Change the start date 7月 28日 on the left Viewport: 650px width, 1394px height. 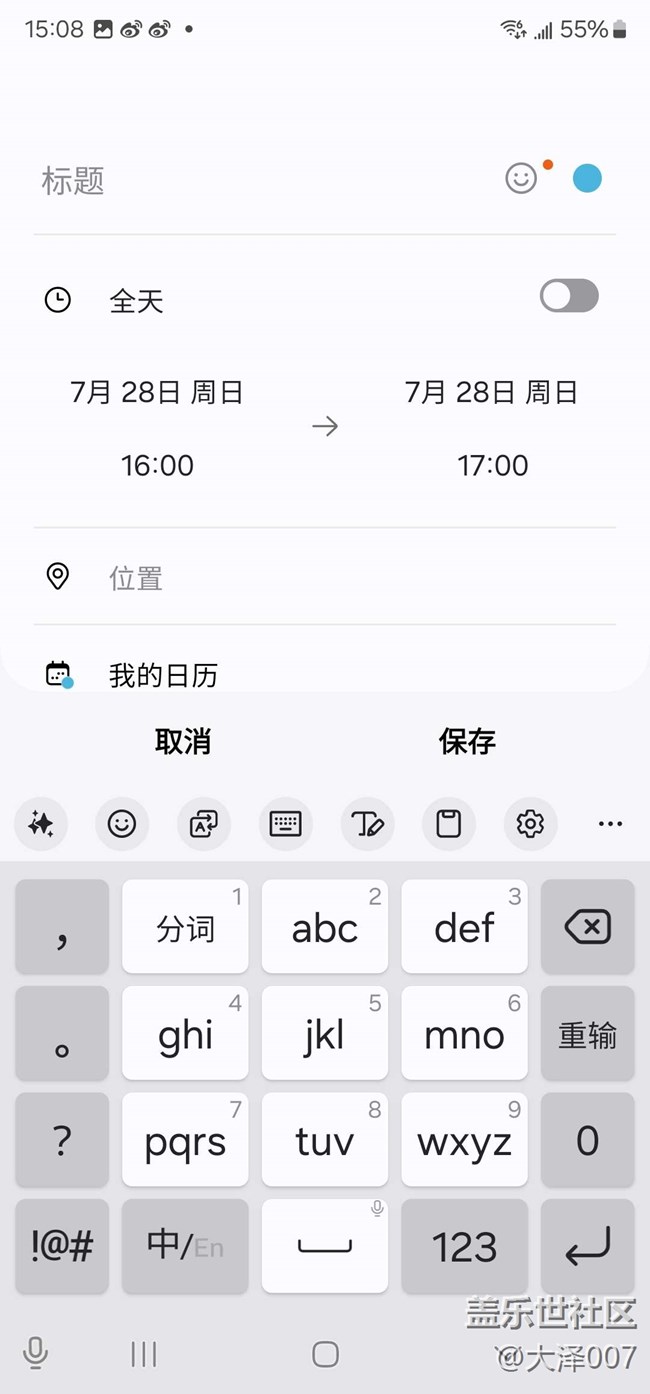pos(157,392)
